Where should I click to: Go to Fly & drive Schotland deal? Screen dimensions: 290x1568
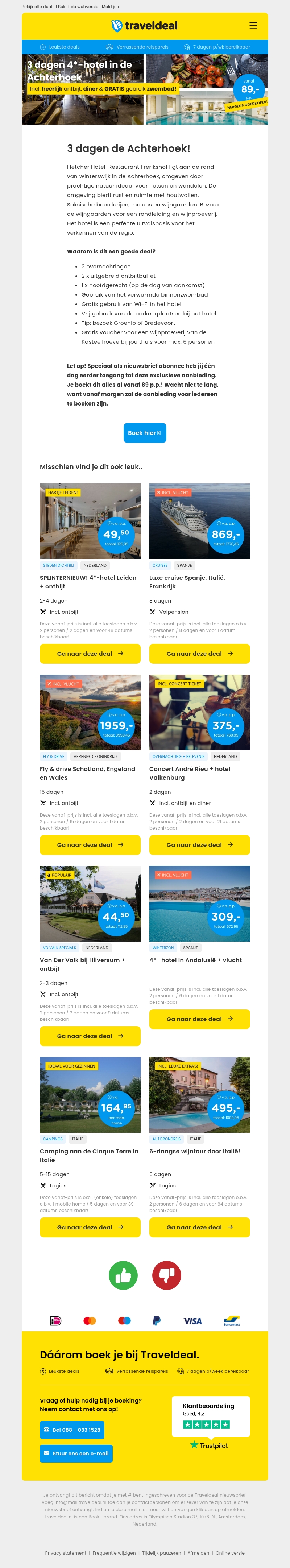[x=90, y=845]
